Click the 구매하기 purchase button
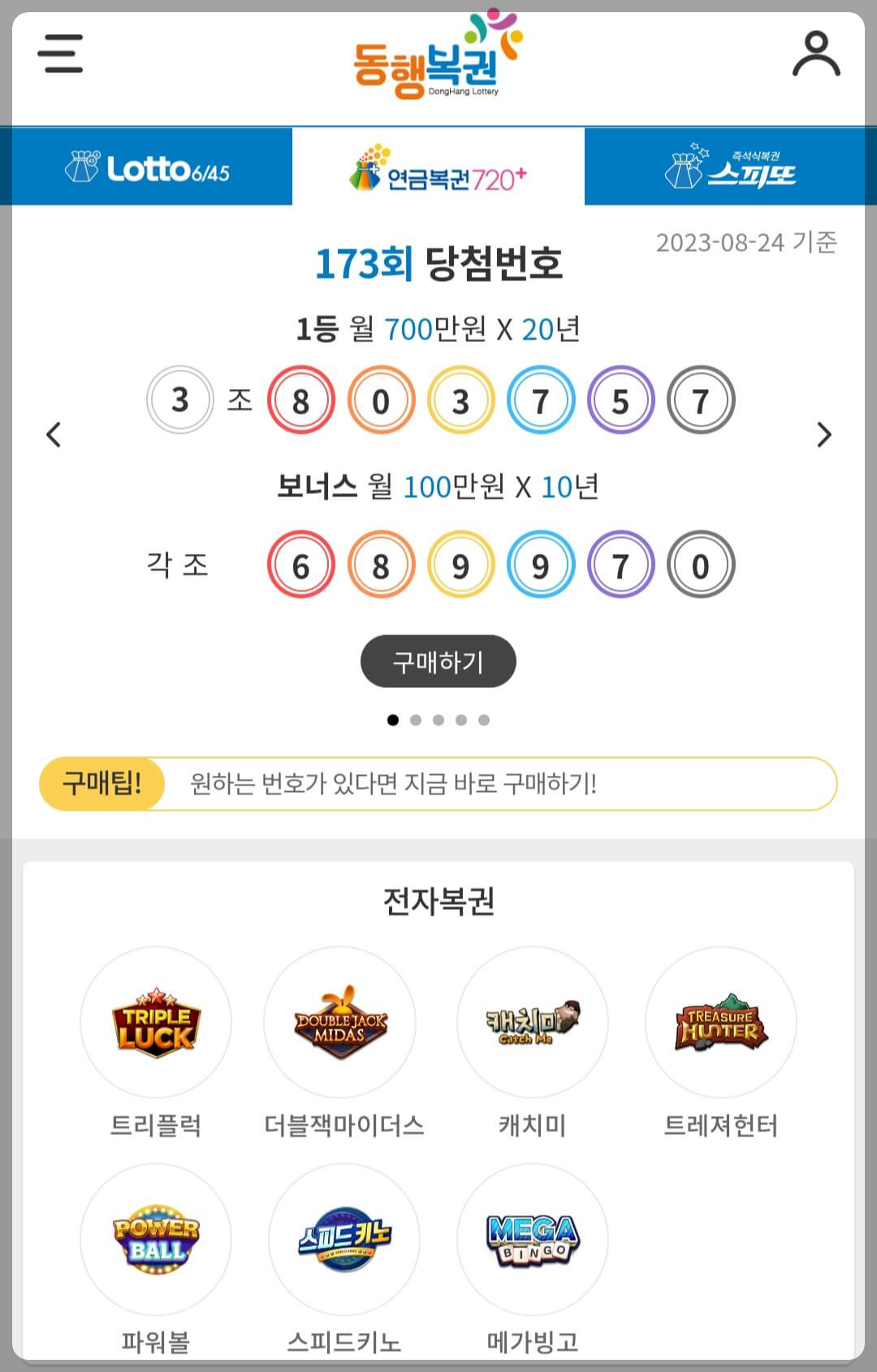This screenshot has width=877, height=1372. pyautogui.click(x=438, y=662)
